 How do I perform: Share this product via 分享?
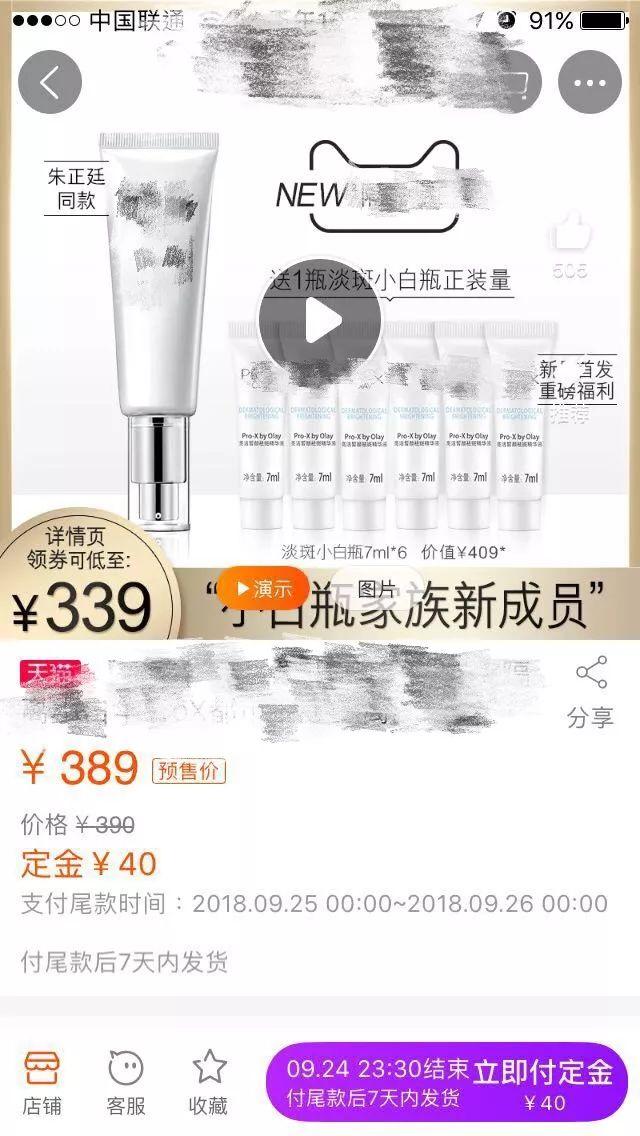click(x=590, y=692)
